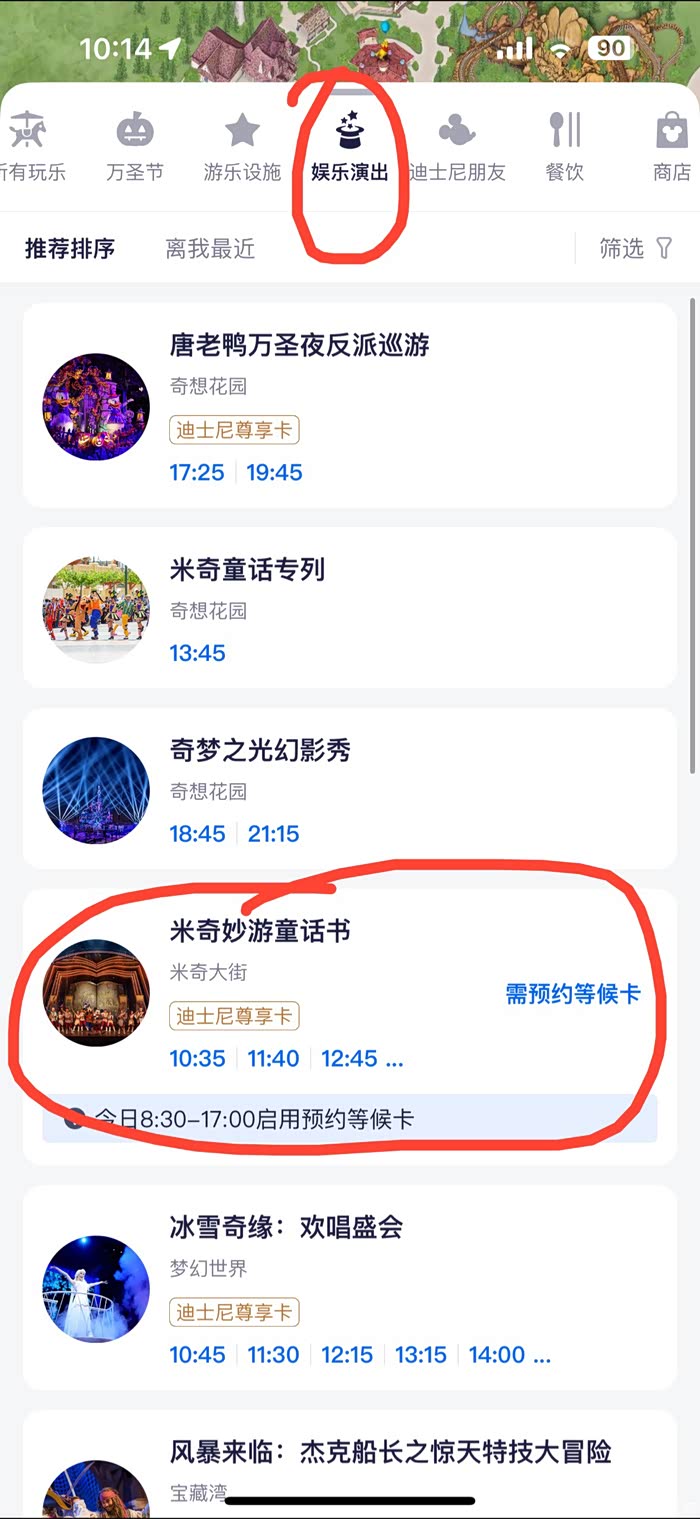700x1519 pixels.
Task: Open the 筛选 filter options
Action: coord(636,248)
